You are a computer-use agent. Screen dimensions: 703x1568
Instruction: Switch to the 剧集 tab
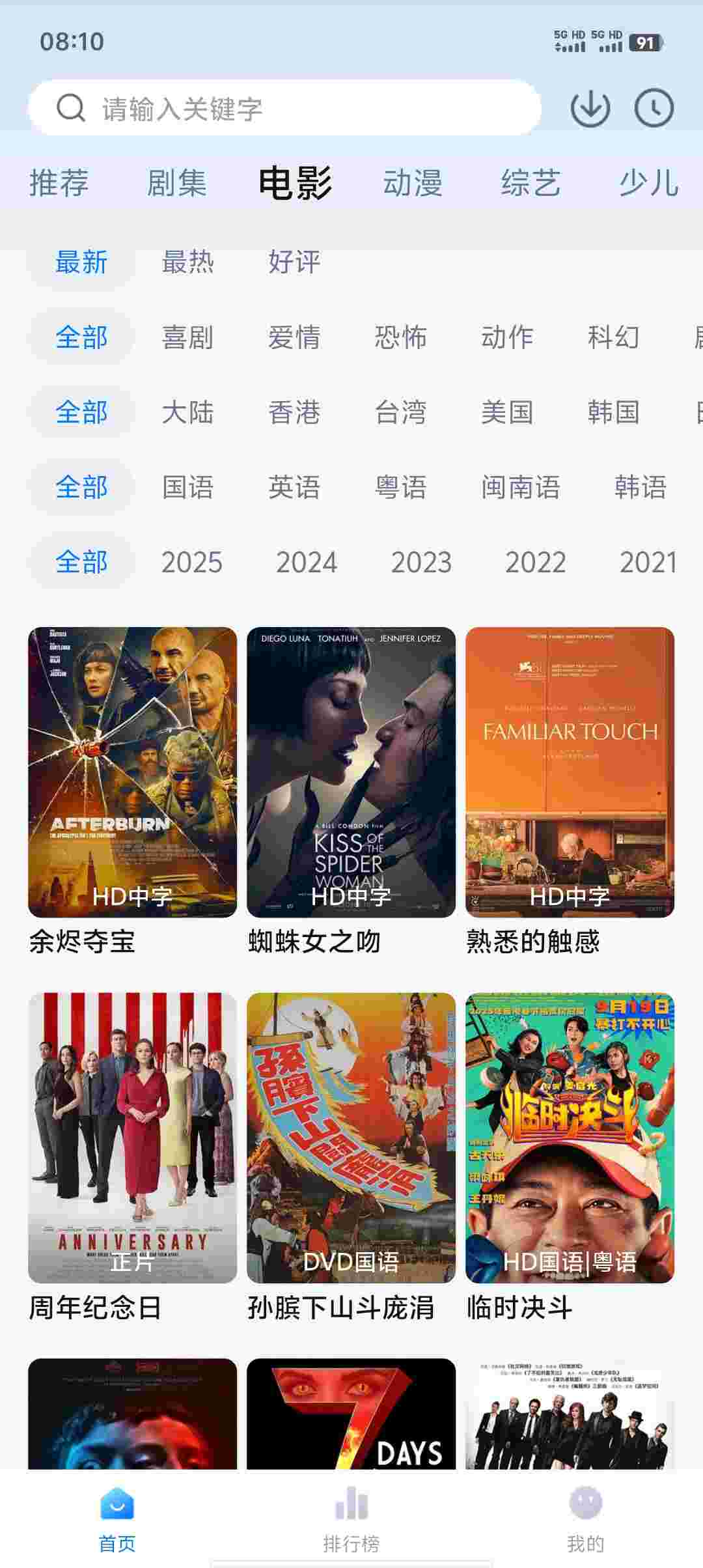pyautogui.click(x=176, y=183)
